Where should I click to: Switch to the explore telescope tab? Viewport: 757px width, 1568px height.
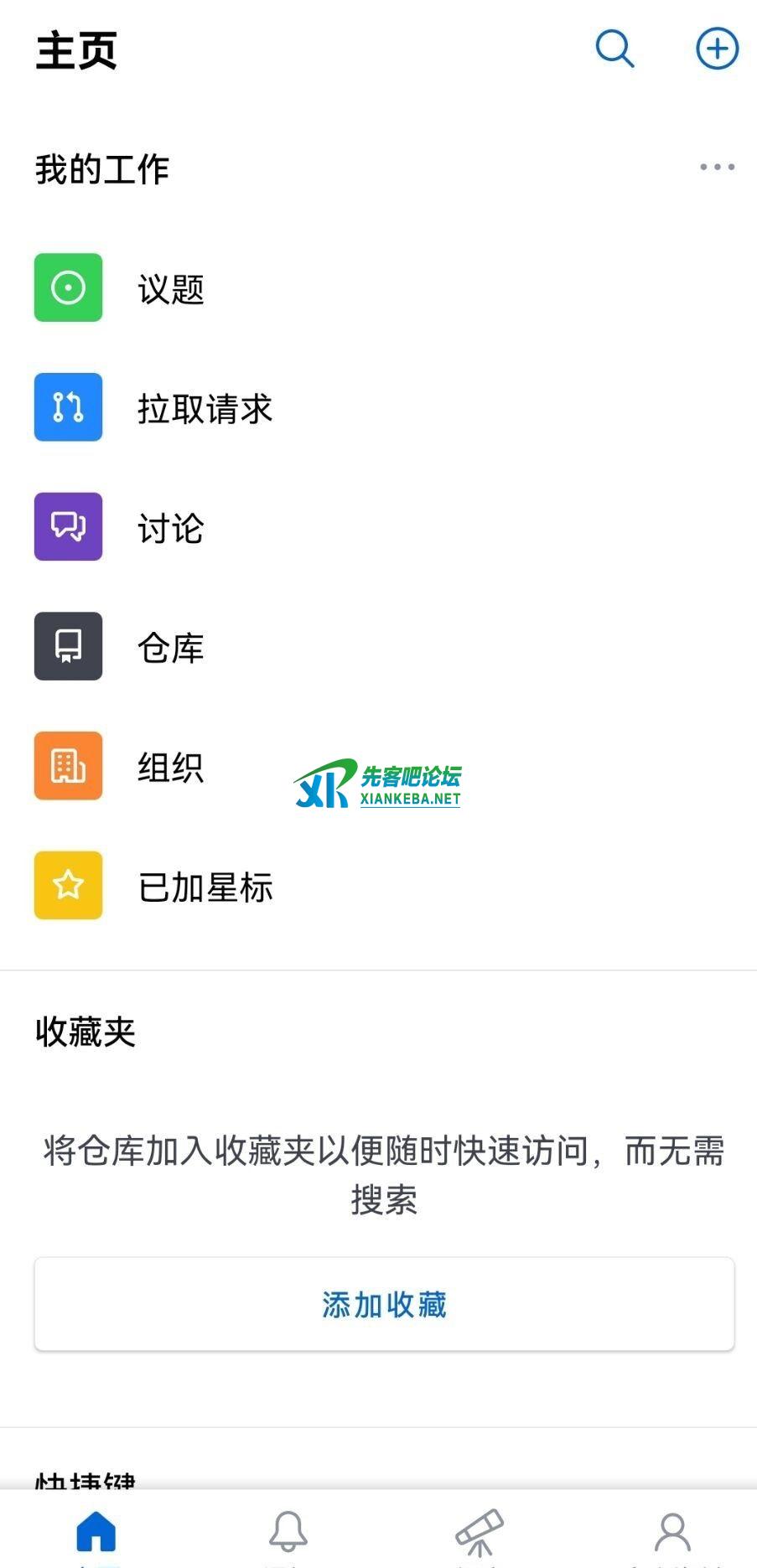click(x=479, y=1532)
